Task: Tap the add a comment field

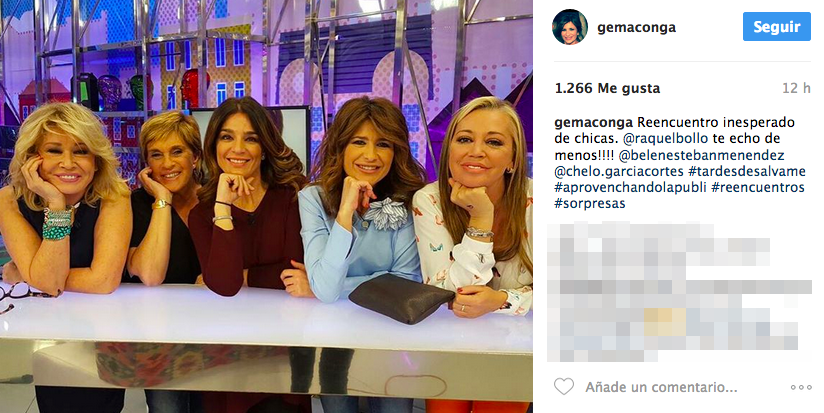Action: [x=661, y=387]
